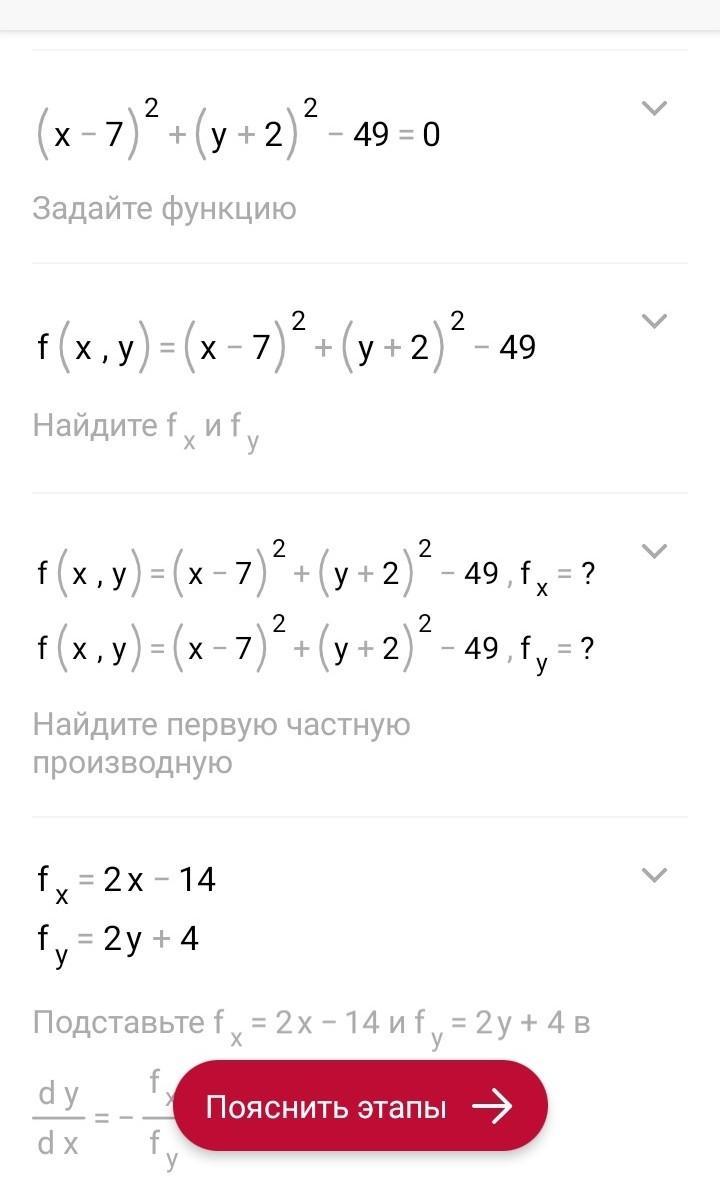Expand the step with fx = 2x − 14
720x1201 pixels.
pyautogui.click(x=653, y=876)
